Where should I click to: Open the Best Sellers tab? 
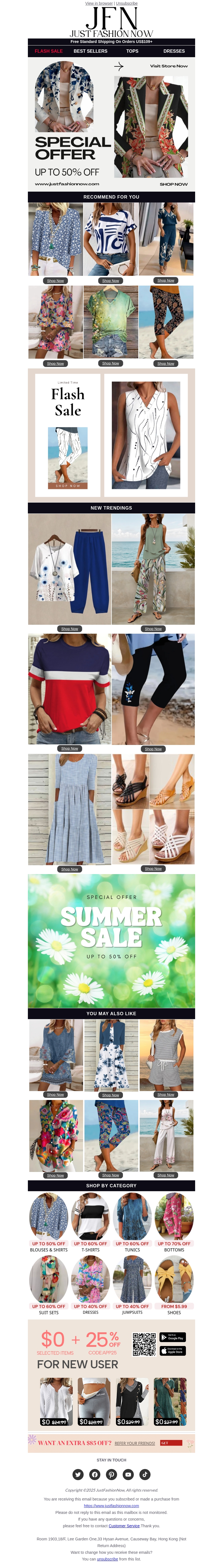click(91, 51)
